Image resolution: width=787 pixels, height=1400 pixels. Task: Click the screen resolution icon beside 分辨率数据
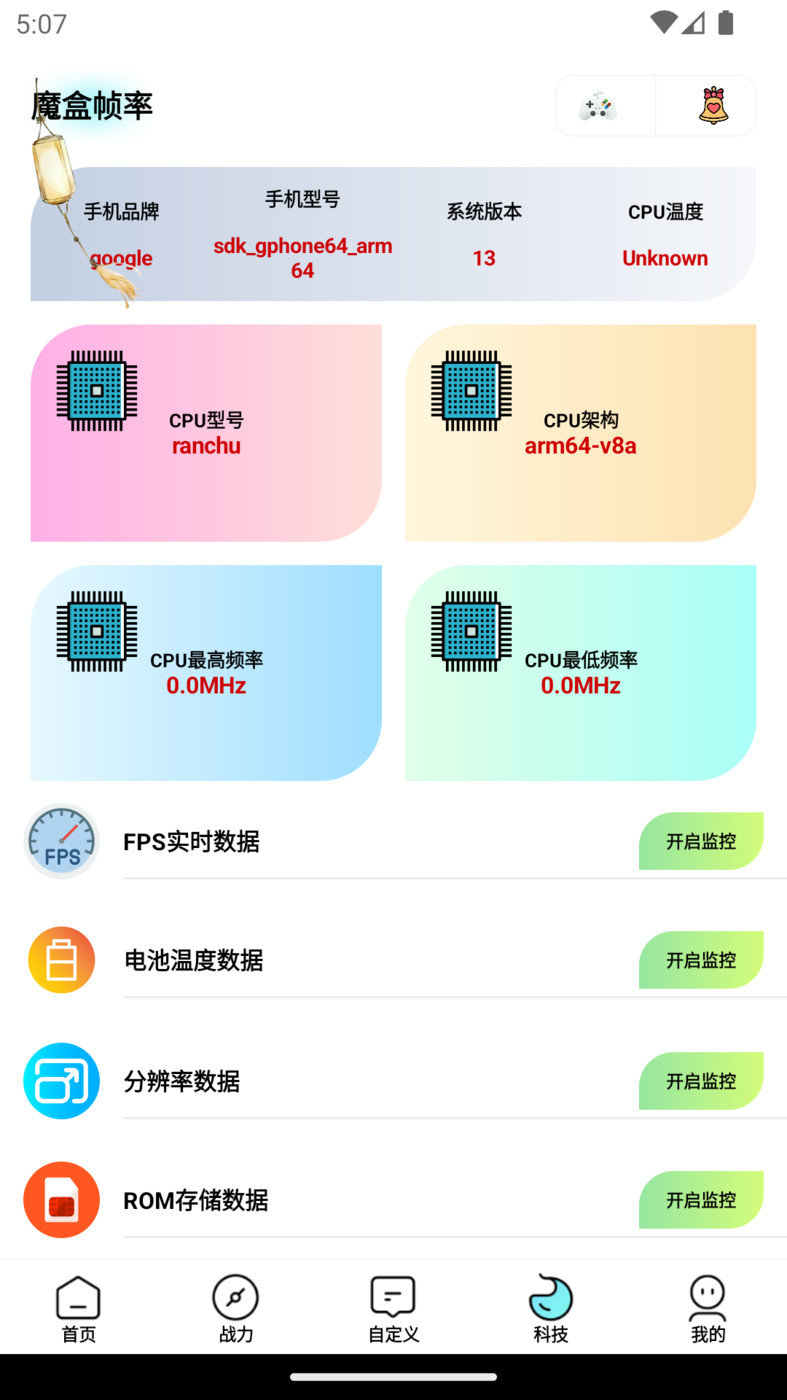tap(61, 1081)
